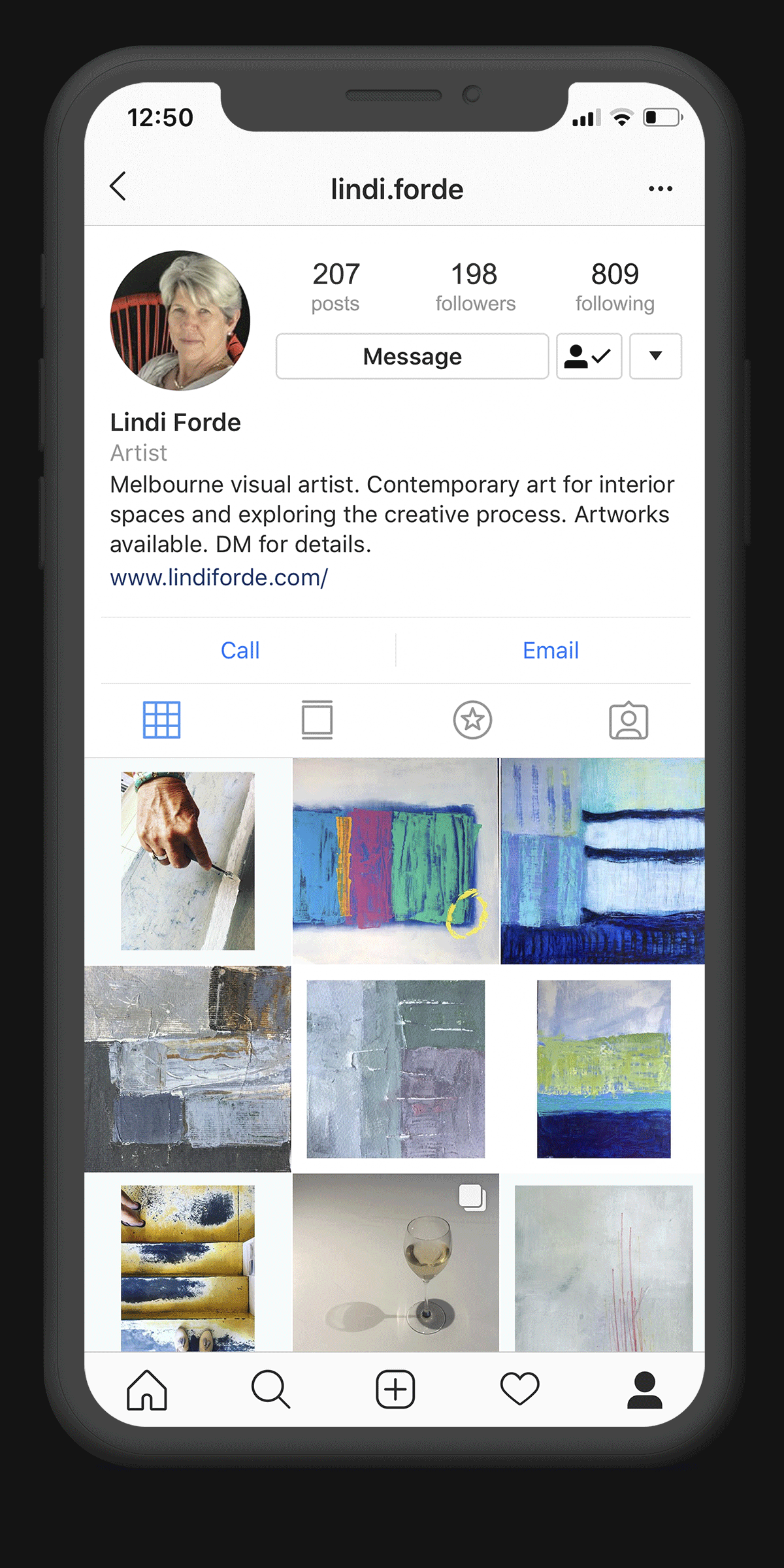Email the artist
784x1568 pixels.
[x=551, y=650]
